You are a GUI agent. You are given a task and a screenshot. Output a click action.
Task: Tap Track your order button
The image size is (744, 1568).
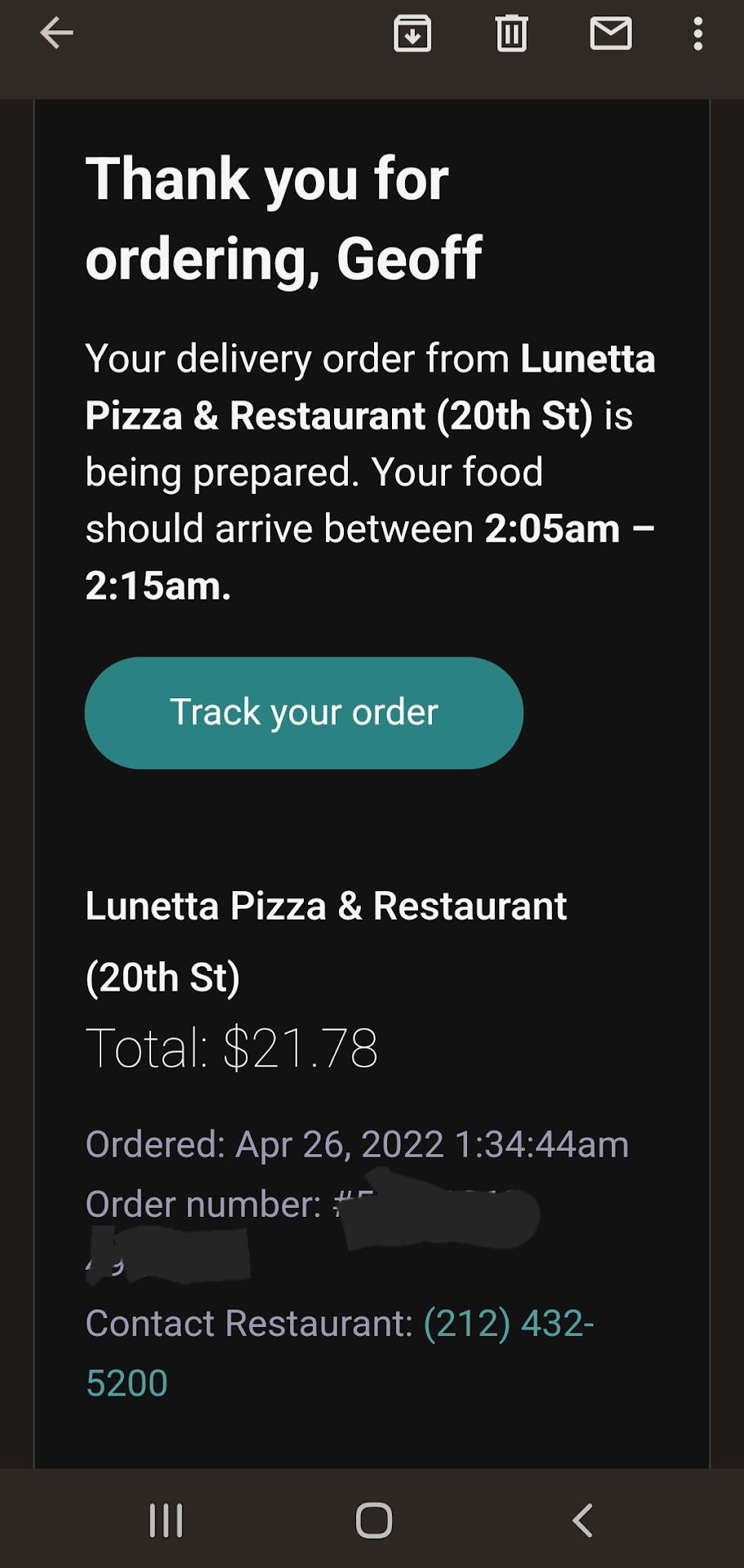coord(304,712)
